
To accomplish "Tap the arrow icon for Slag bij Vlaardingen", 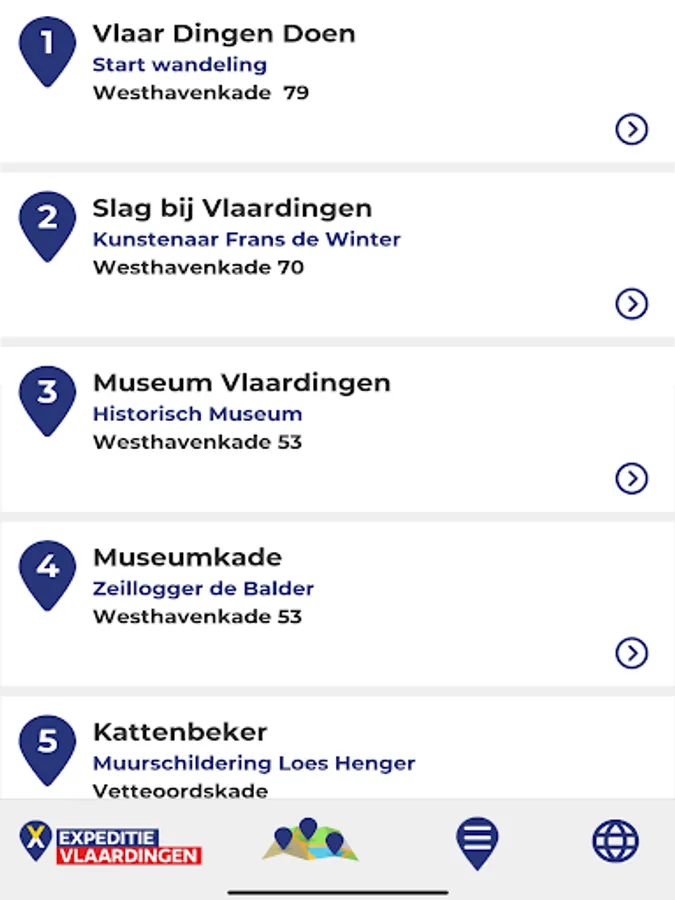I will pyautogui.click(x=631, y=304).
